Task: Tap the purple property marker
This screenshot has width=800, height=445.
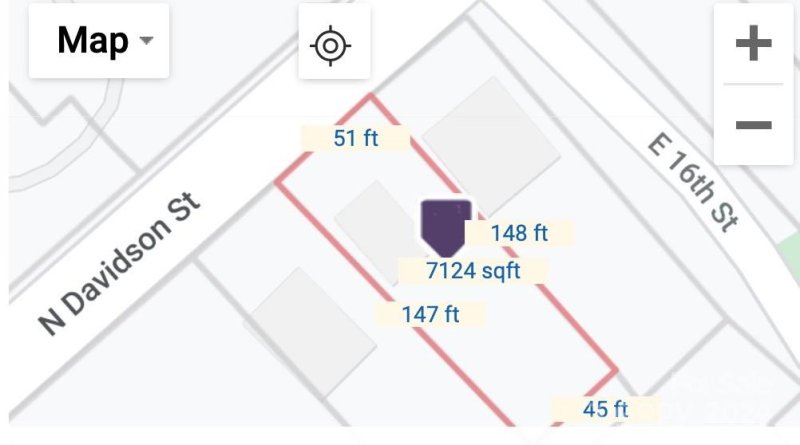Action: (445, 225)
